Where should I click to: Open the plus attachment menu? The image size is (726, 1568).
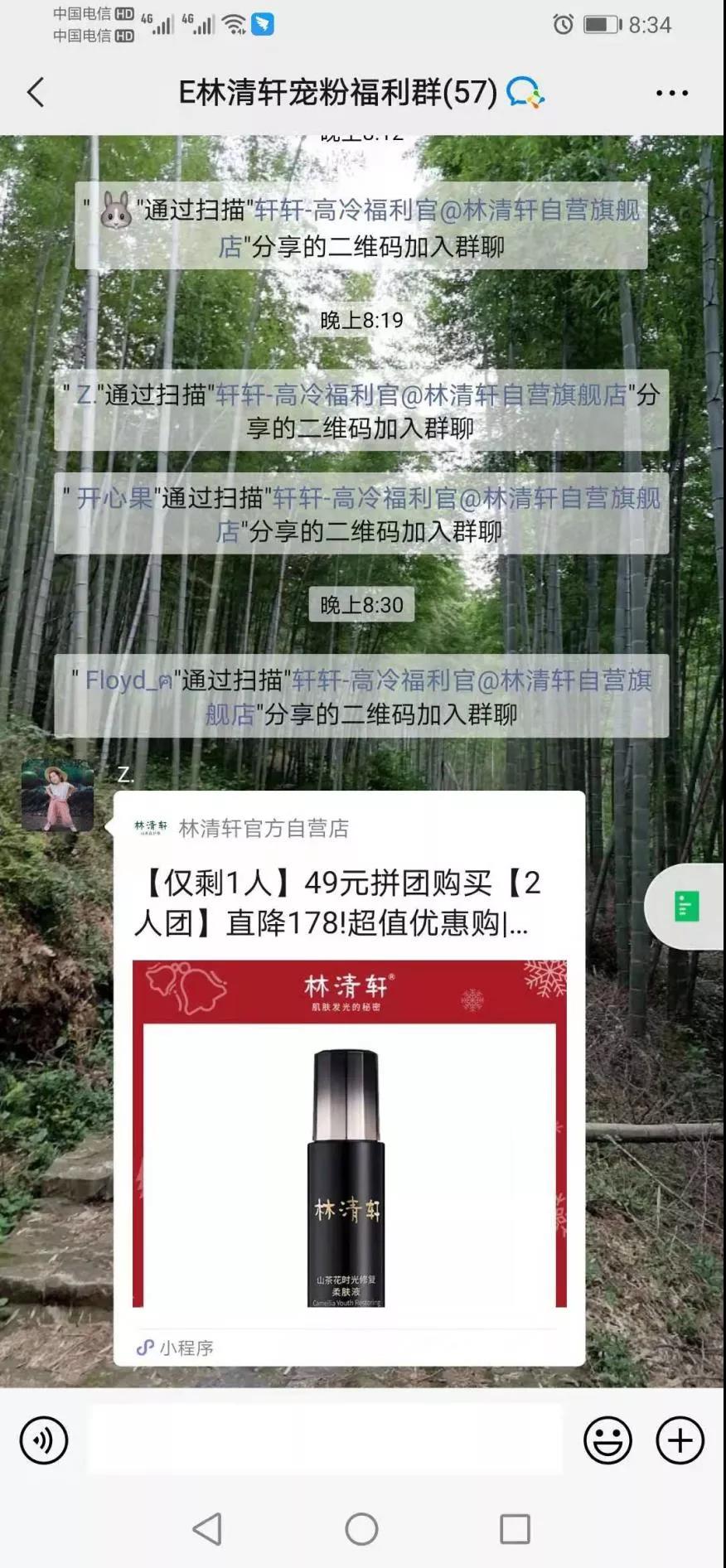click(x=680, y=1440)
